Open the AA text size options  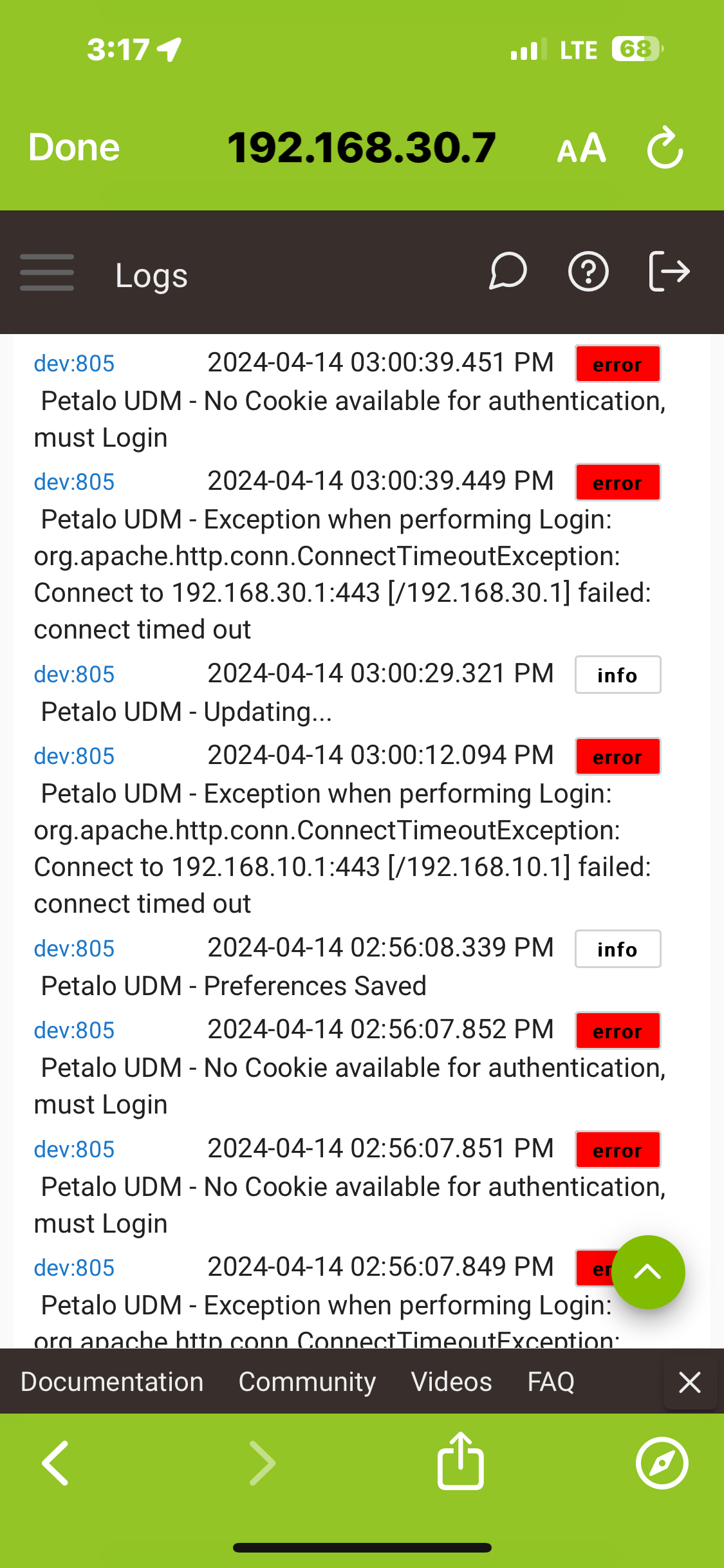click(x=581, y=148)
